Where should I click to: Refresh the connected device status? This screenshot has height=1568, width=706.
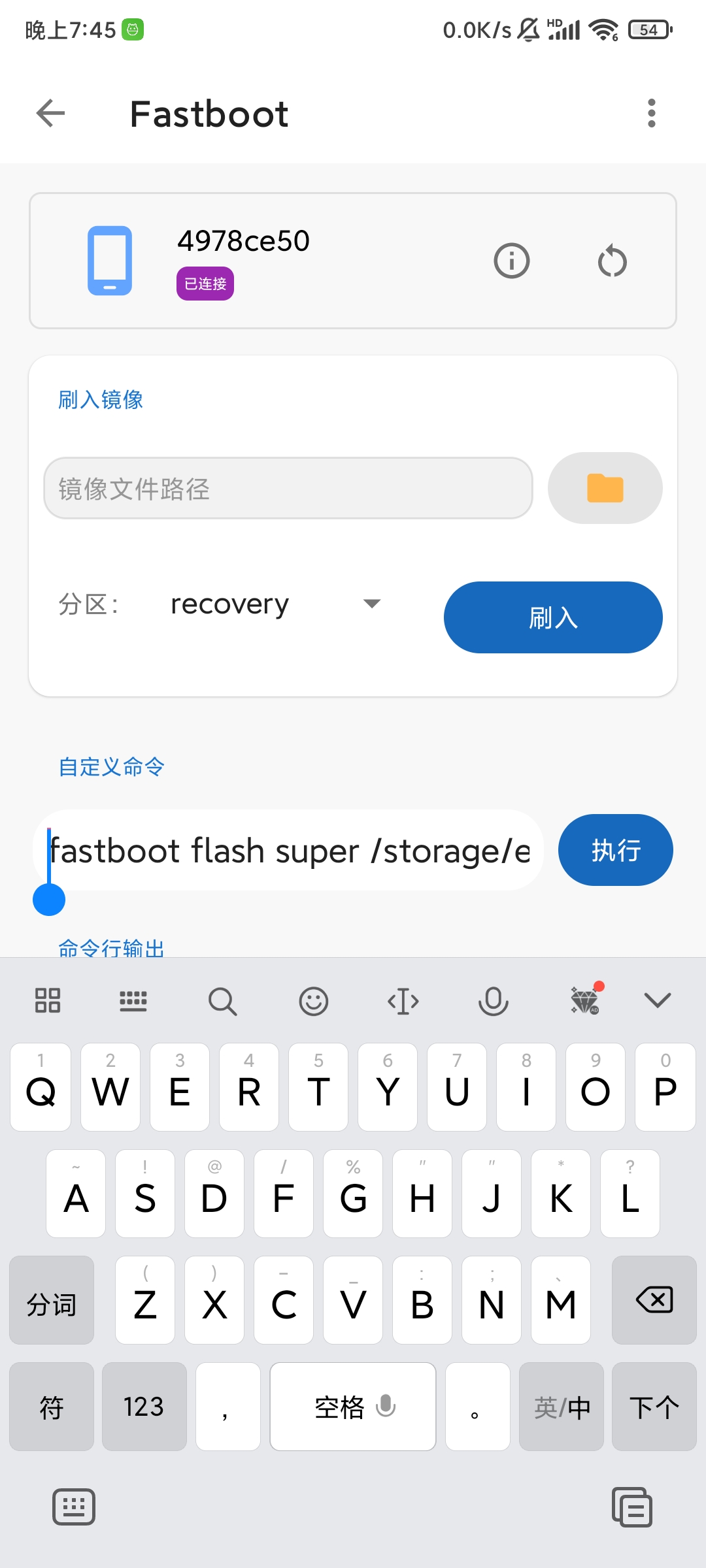pos(612,261)
